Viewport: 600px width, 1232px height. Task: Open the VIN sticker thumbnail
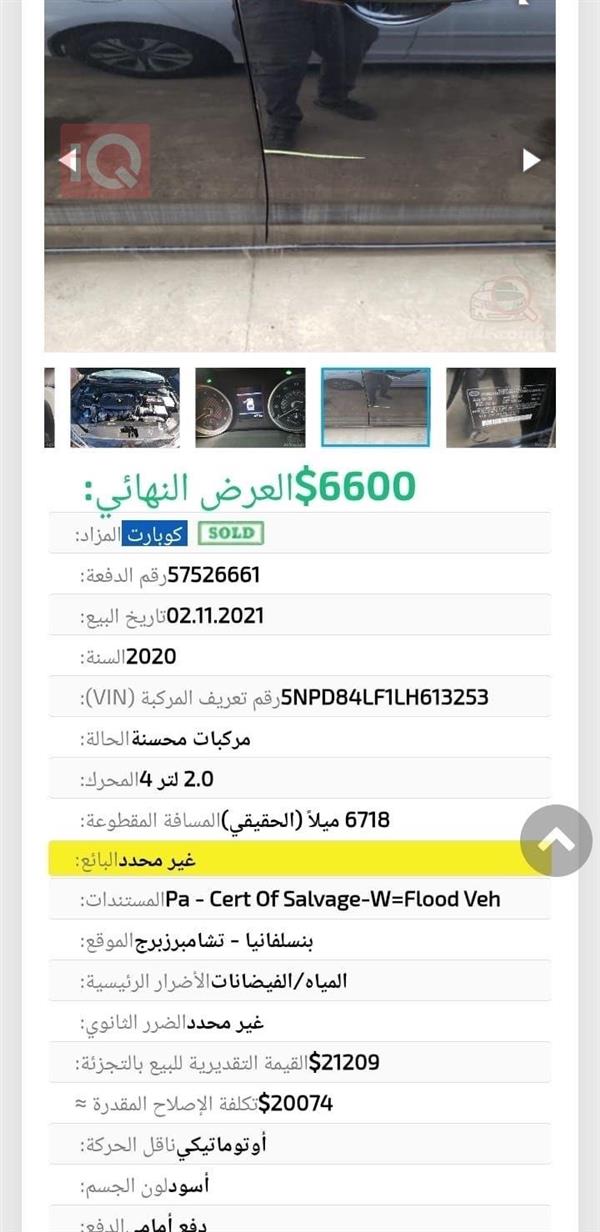pyautogui.click(x=500, y=407)
